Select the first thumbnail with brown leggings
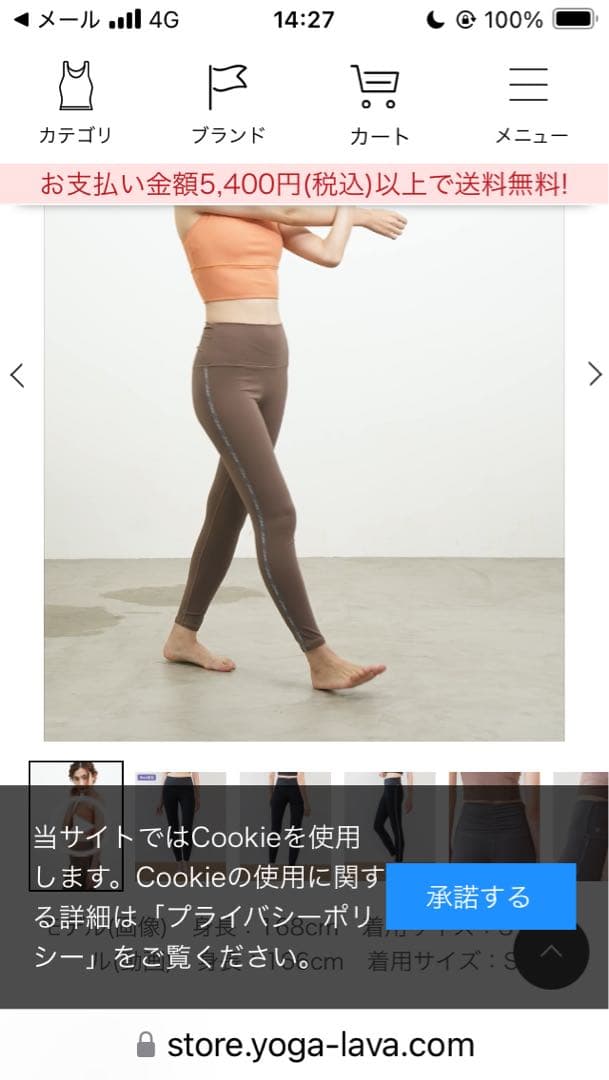 76,790
